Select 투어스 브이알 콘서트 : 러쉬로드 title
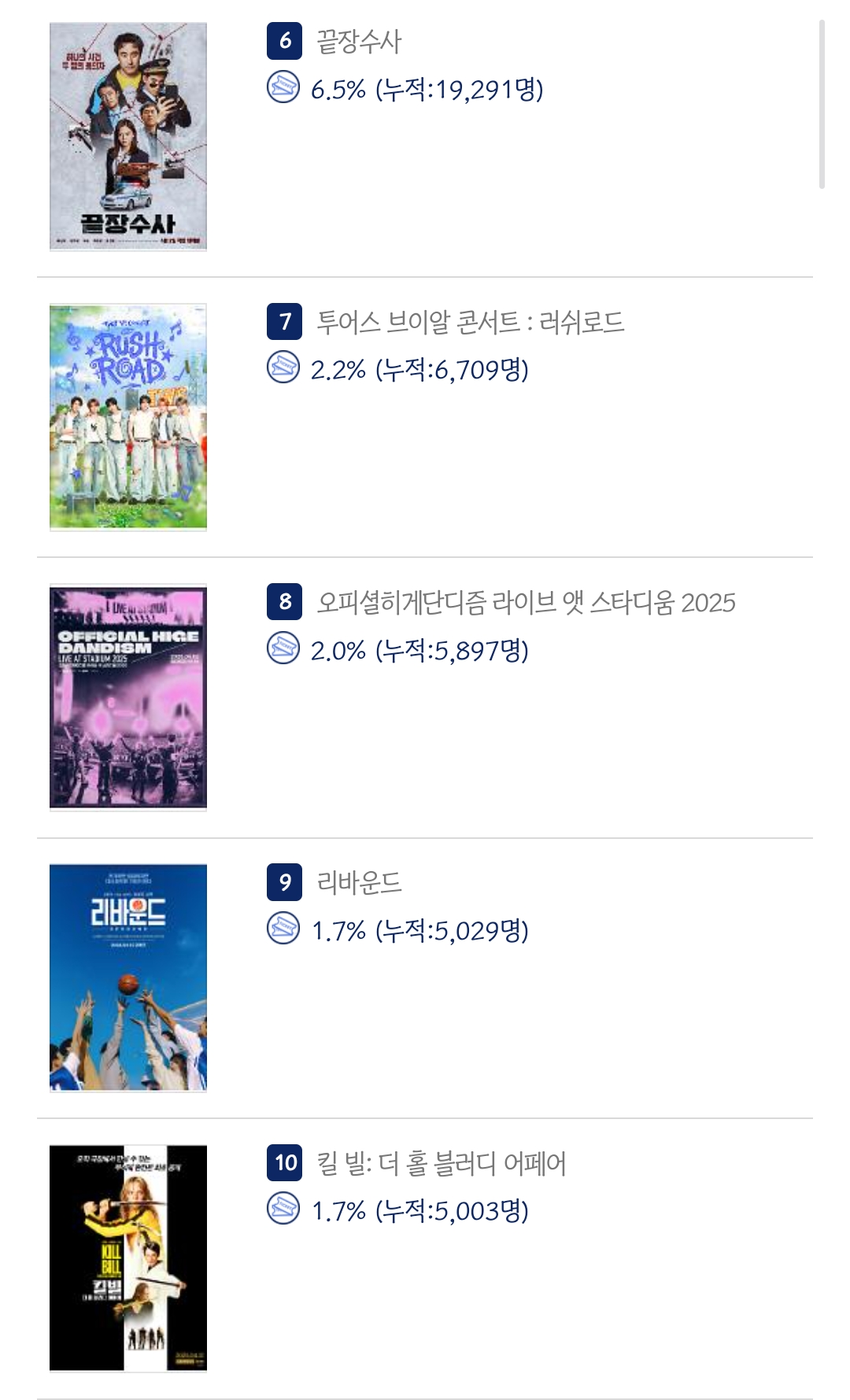The height and width of the screenshot is (1400, 850). pyautogui.click(x=470, y=322)
